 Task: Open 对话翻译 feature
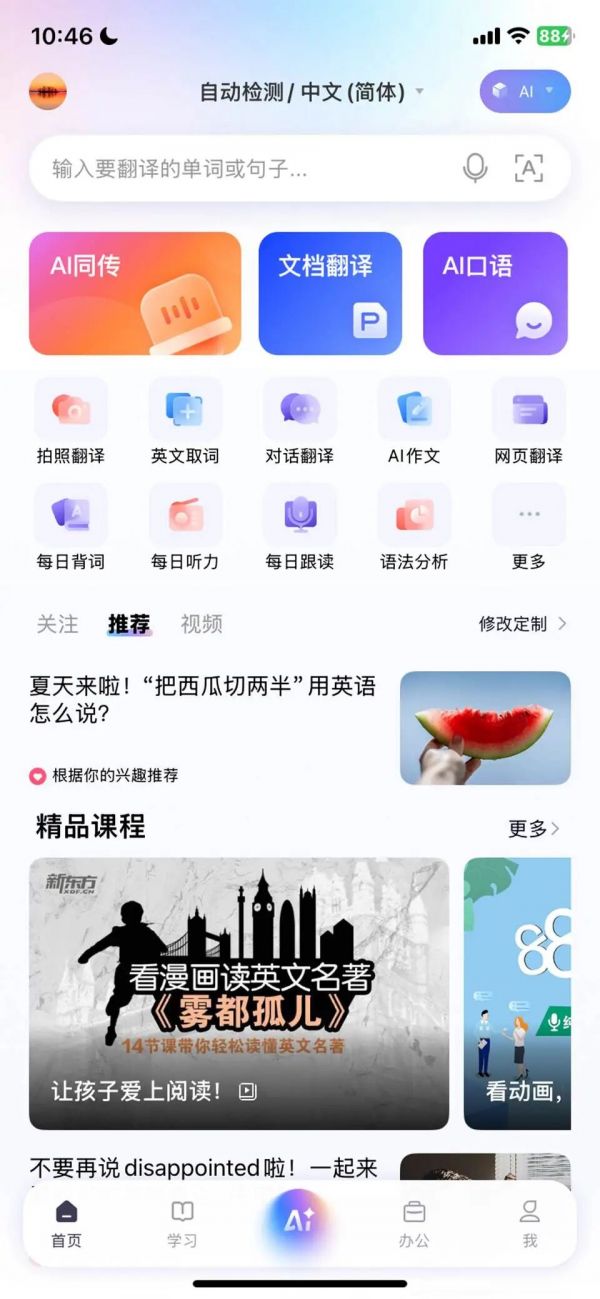tap(299, 421)
